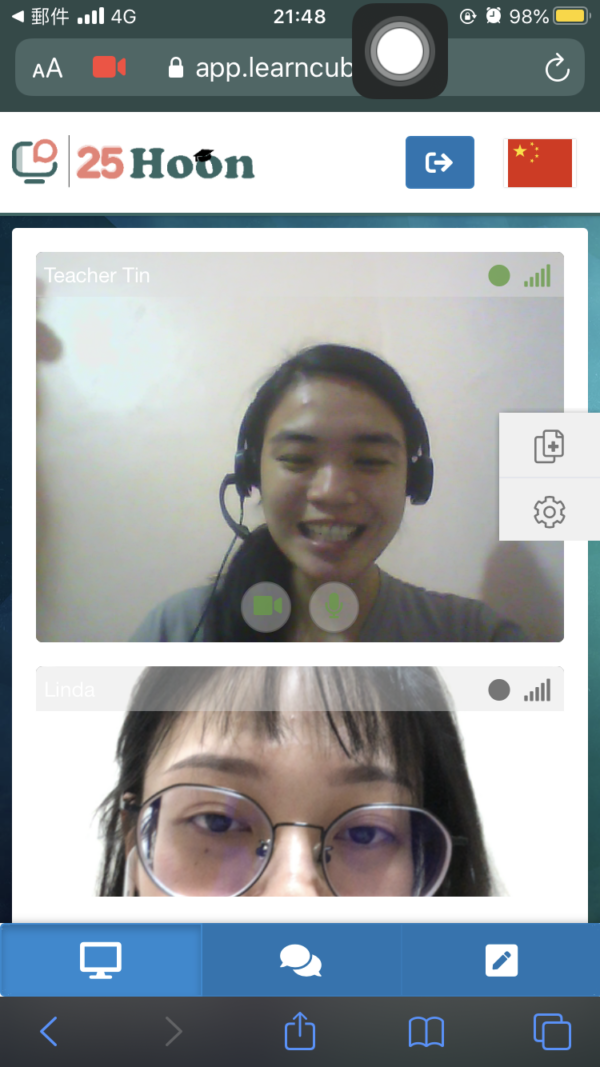600x1067 pixels.
Task: Tap the AssistiveTouch floating button
Action: point(400,51)
